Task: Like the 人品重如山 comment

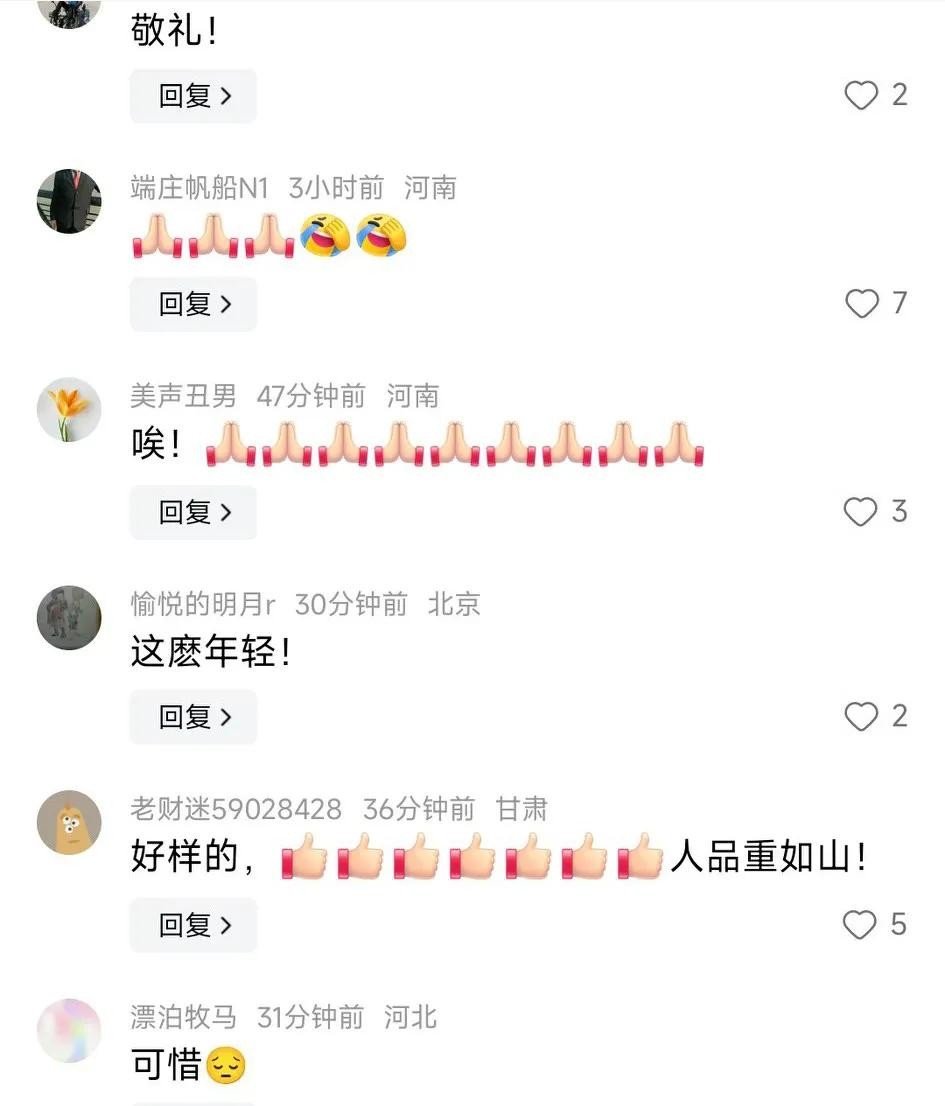Action: click(861, 925)
